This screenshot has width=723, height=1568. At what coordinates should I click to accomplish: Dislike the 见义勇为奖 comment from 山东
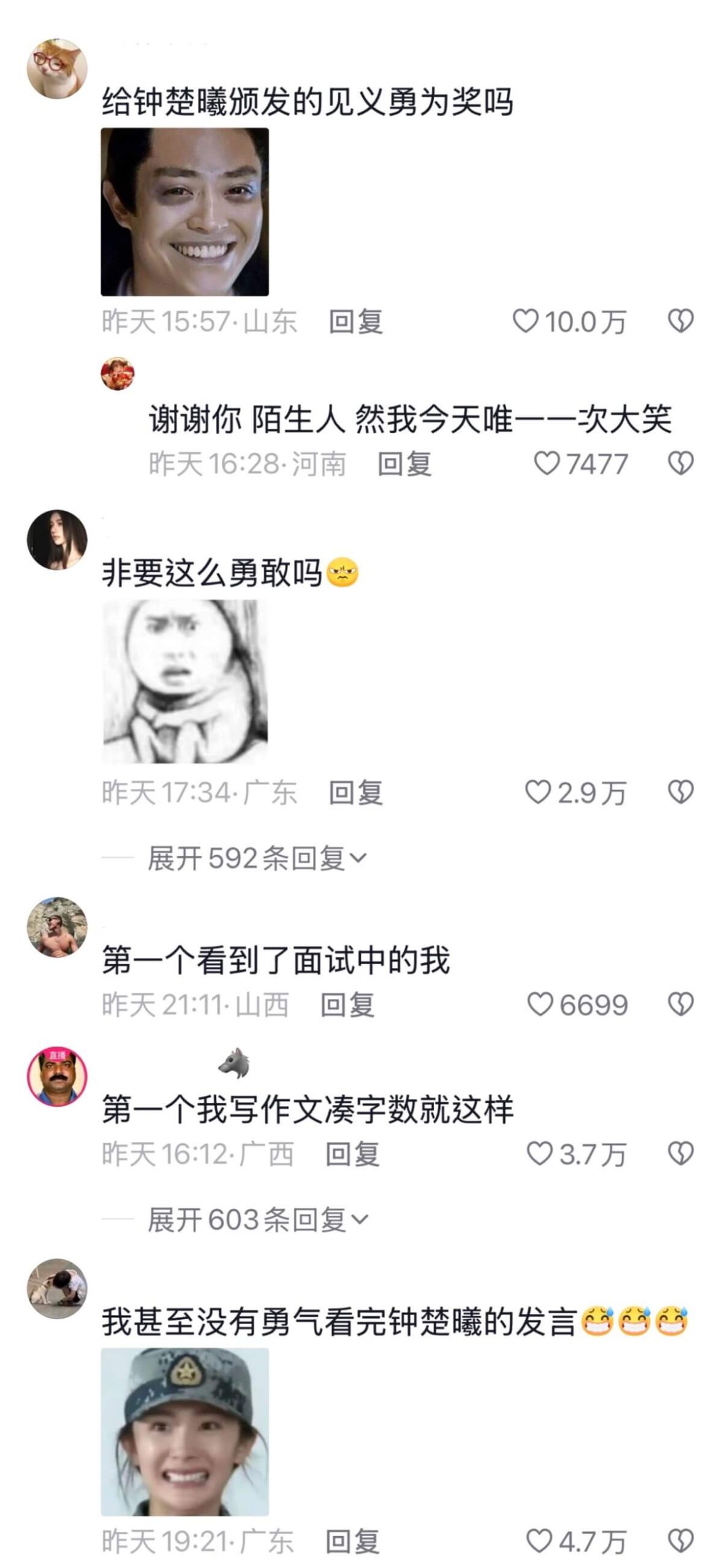click(680, 321)
